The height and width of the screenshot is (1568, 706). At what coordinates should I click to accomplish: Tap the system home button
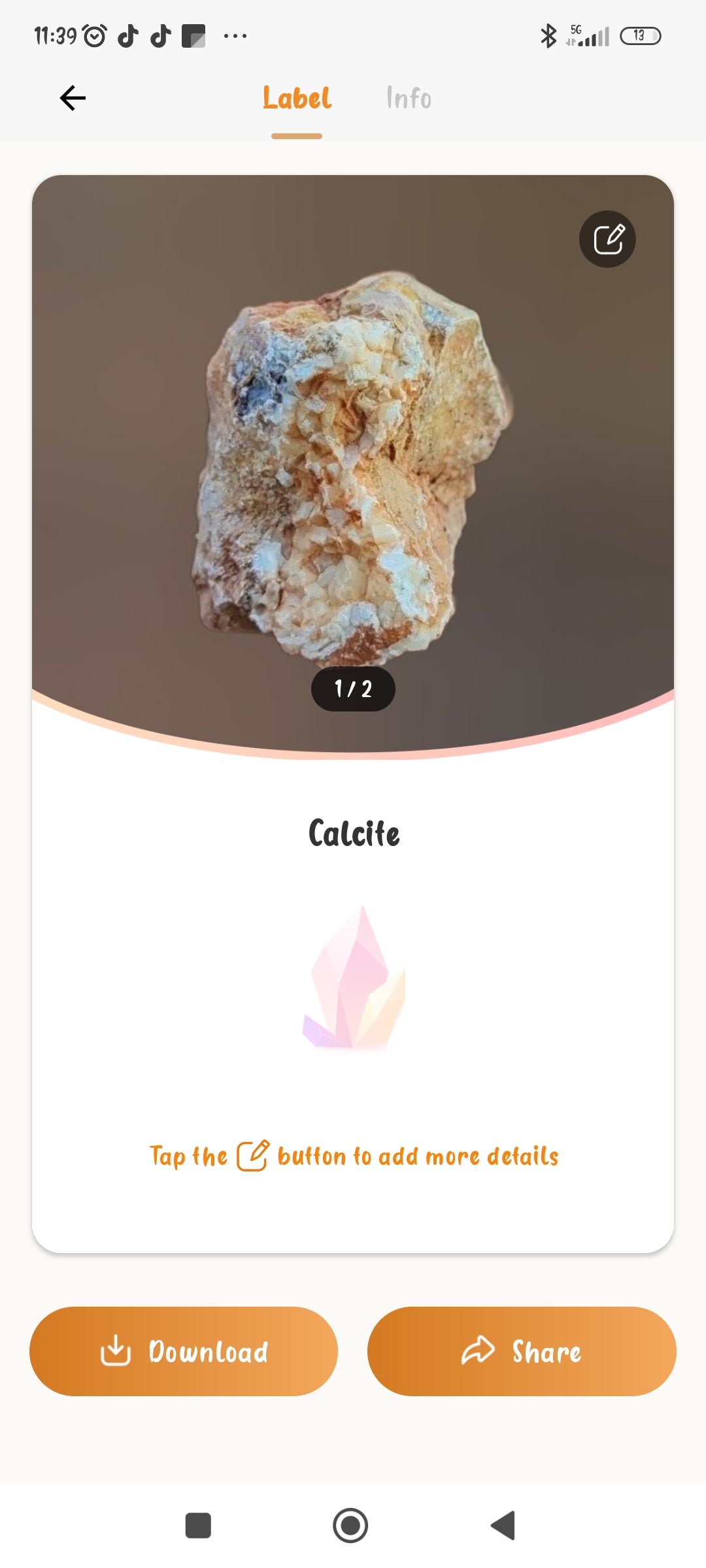click(x=350, y=1526)
